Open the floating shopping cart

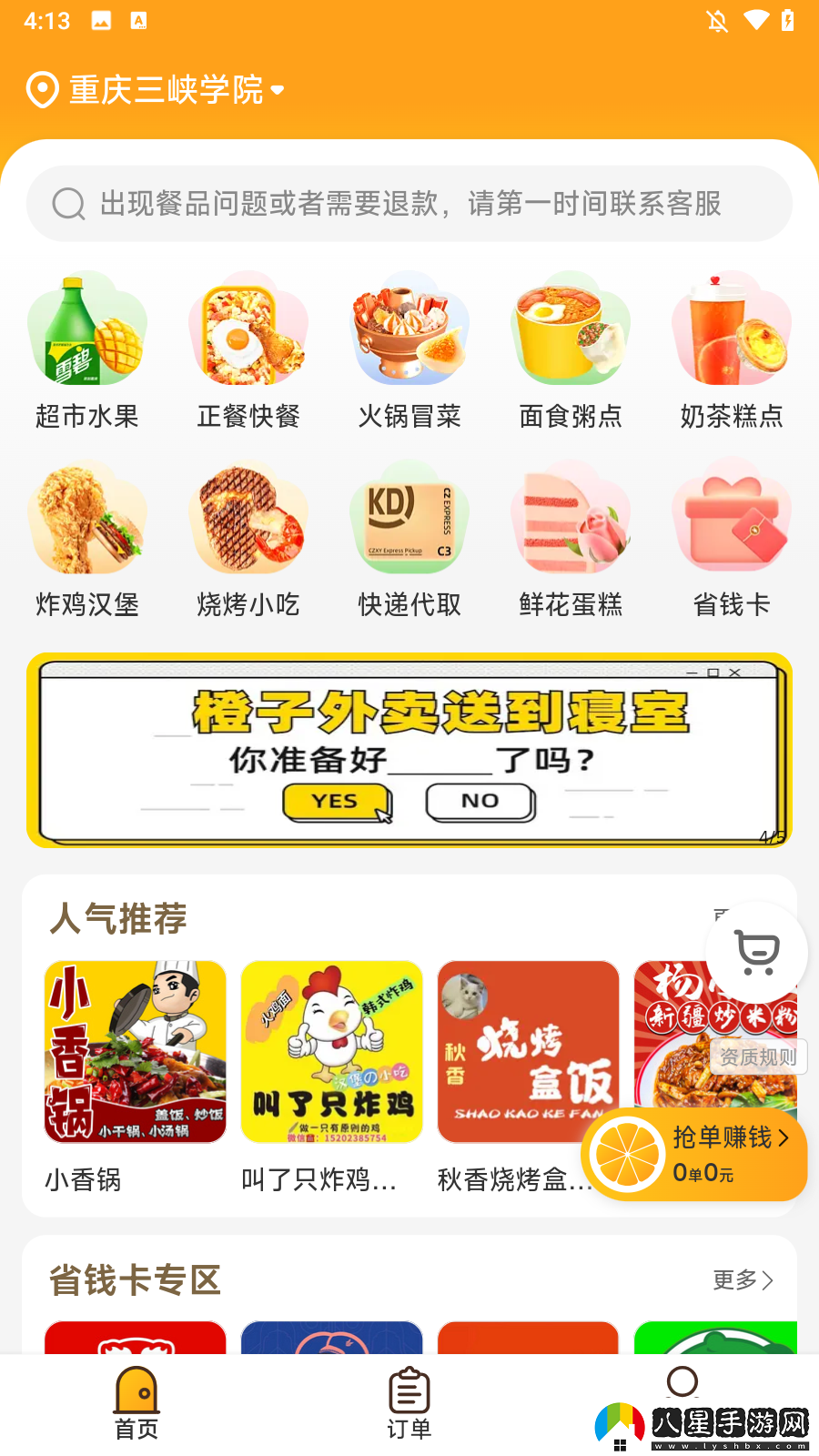756,952
